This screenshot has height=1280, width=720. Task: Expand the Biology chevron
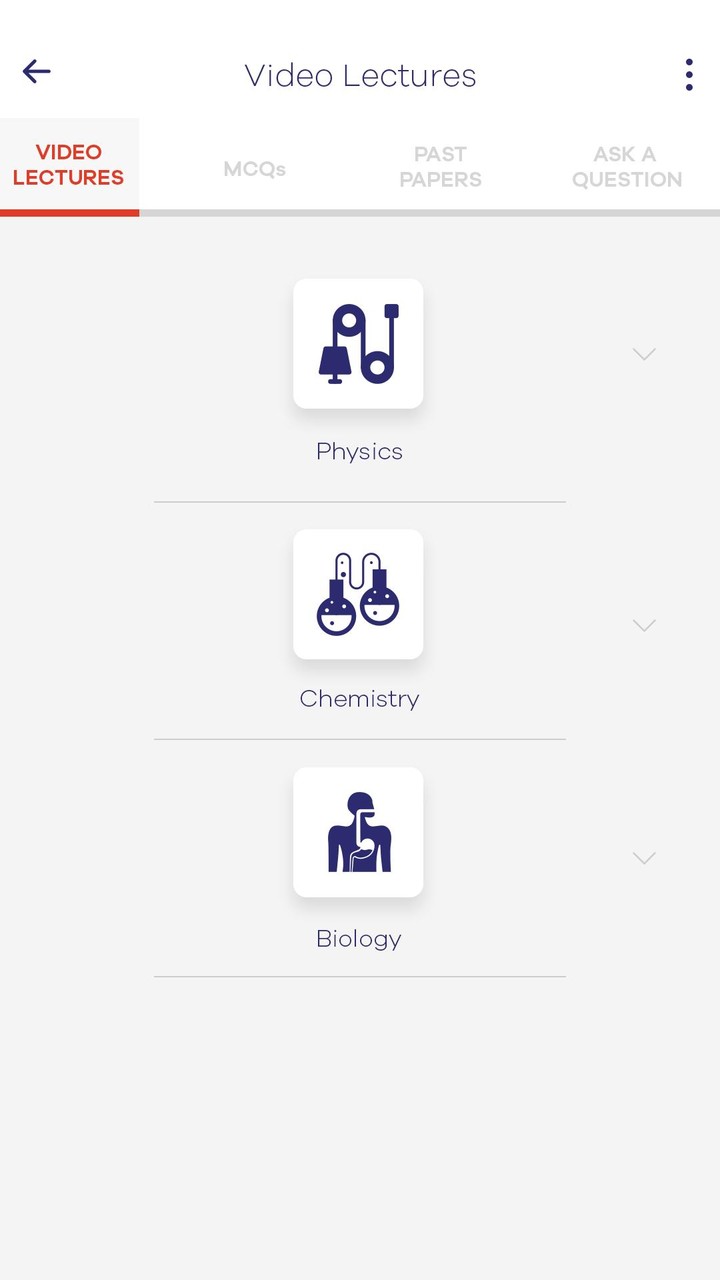pos(644,858)
